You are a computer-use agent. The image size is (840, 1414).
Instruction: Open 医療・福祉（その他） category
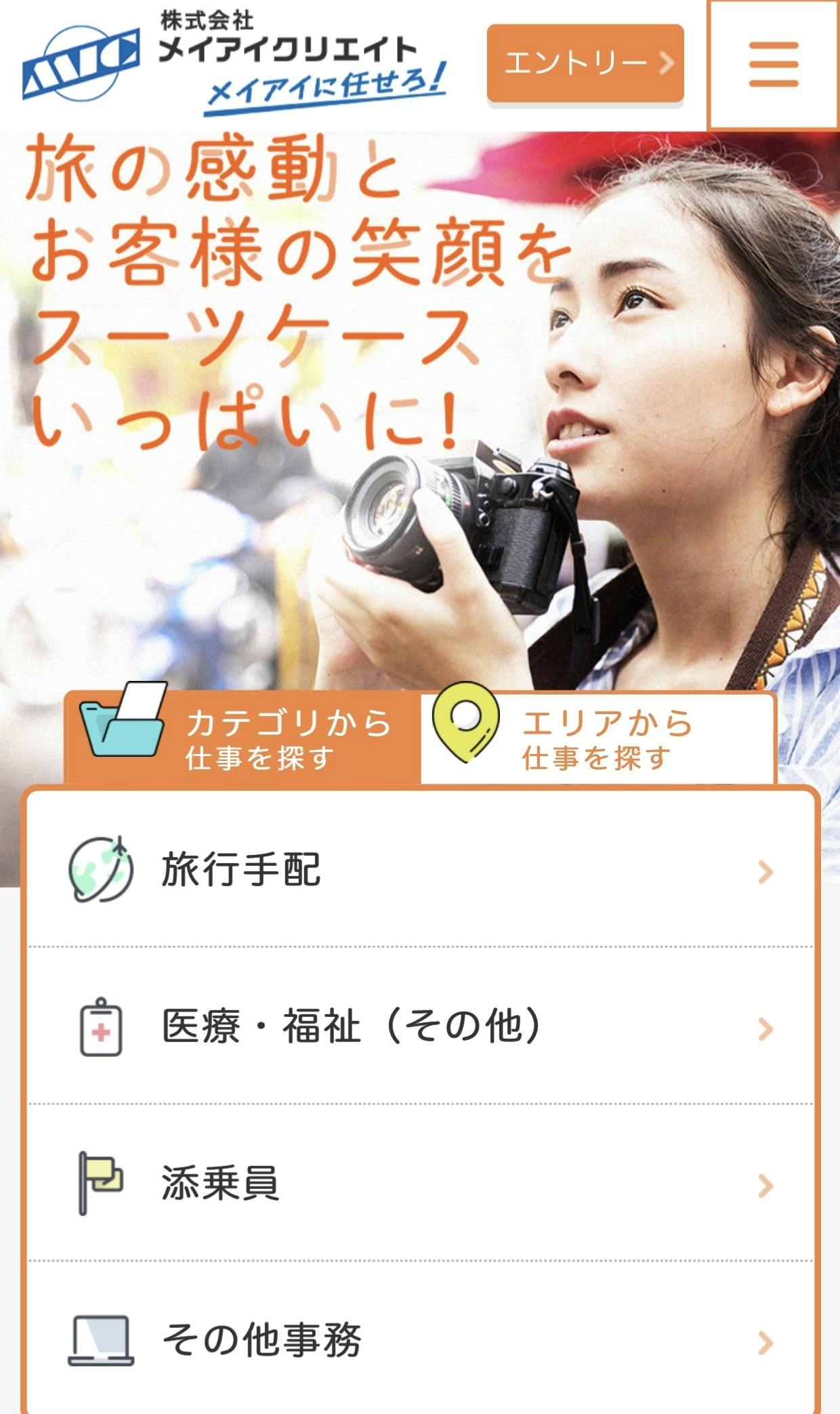(420, 1026)
